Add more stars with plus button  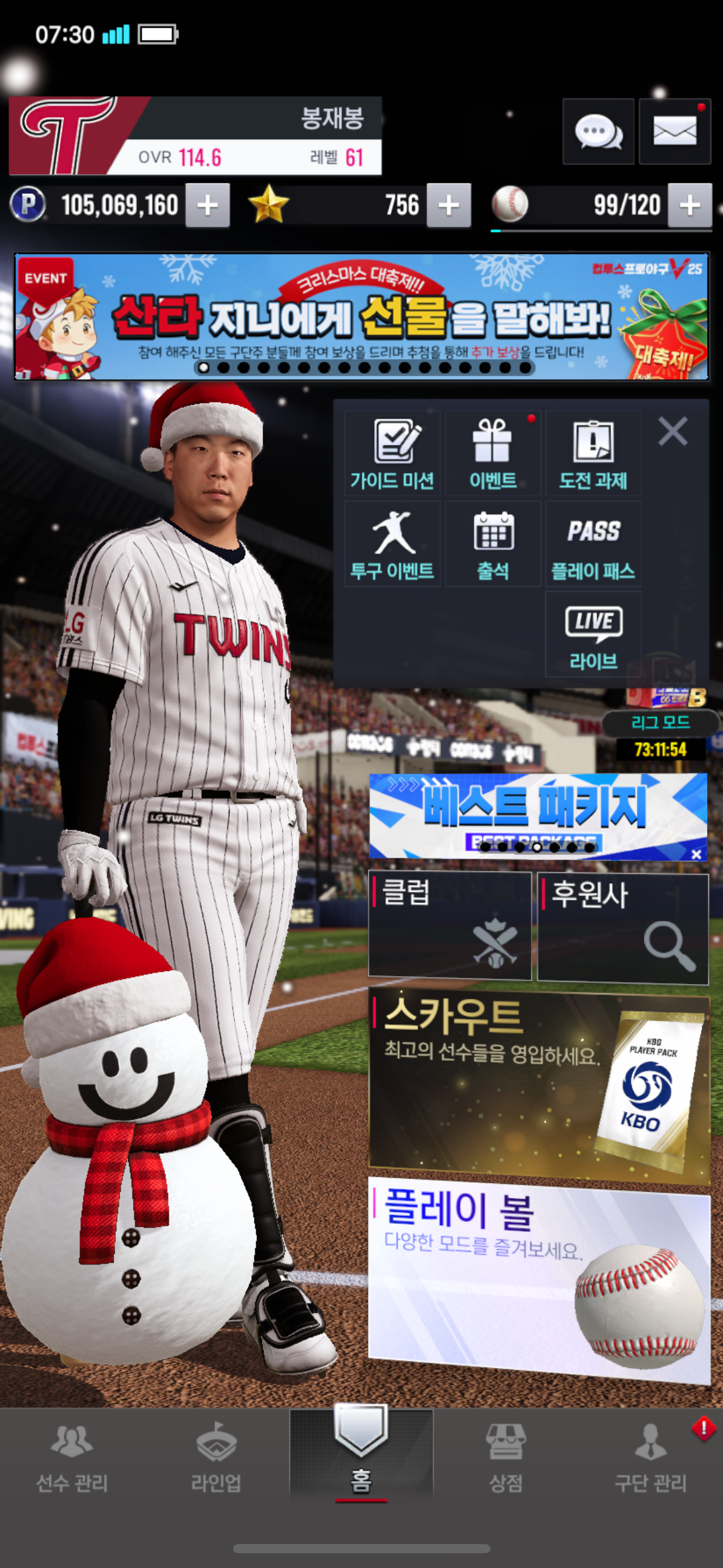tap(449, 206)
